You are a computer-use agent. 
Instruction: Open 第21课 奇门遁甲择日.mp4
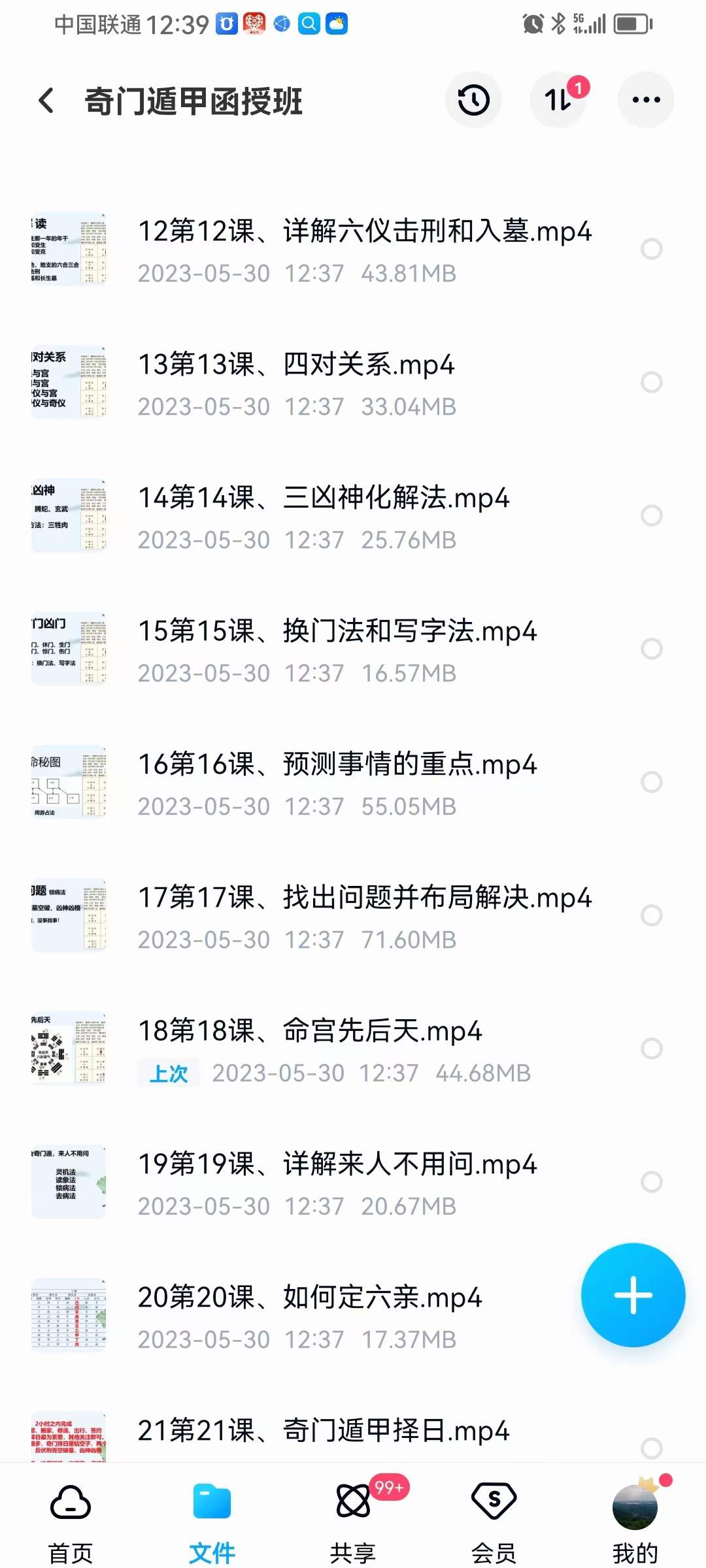[324, 1431]
